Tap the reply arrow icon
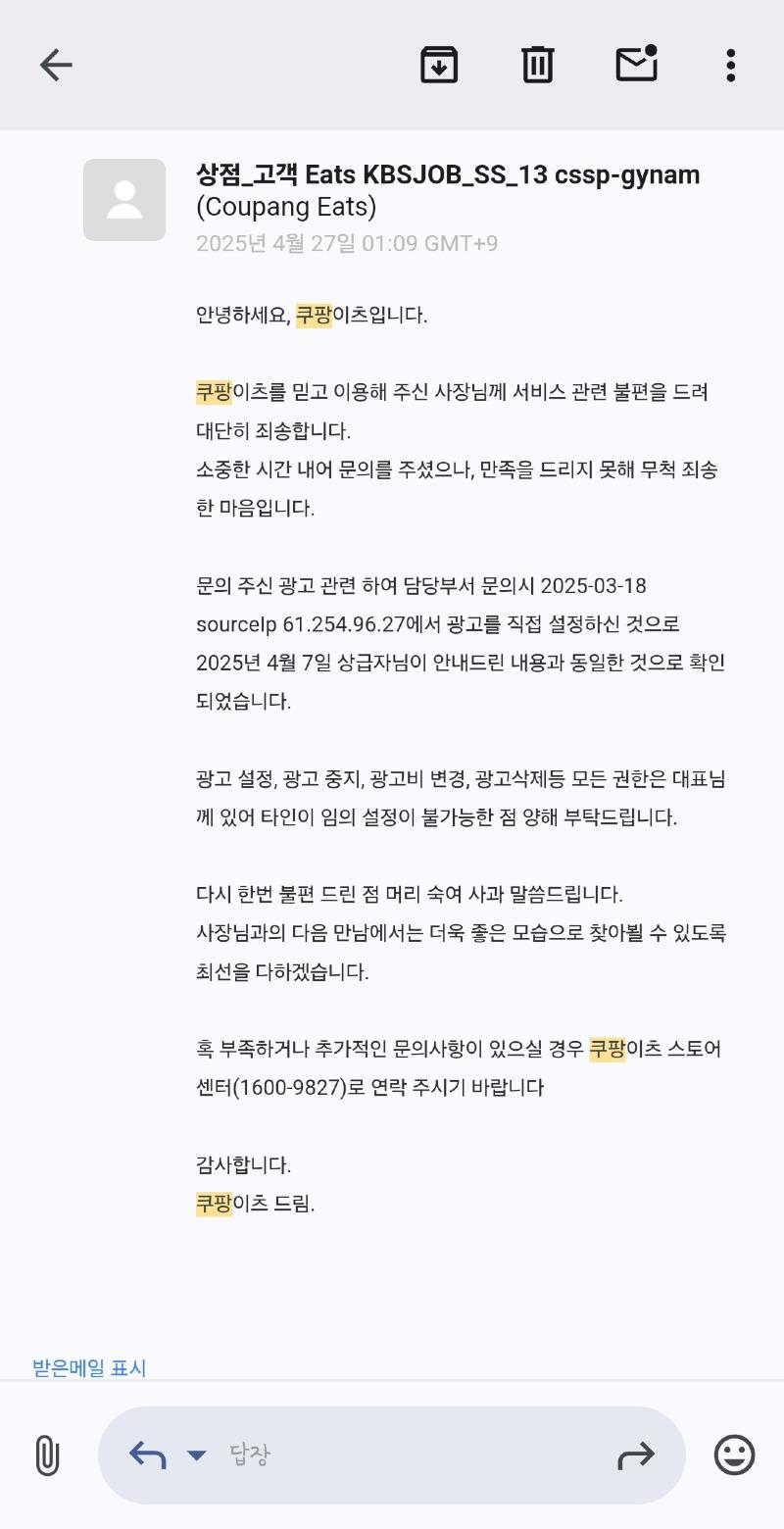 (x=147, y=1455)
